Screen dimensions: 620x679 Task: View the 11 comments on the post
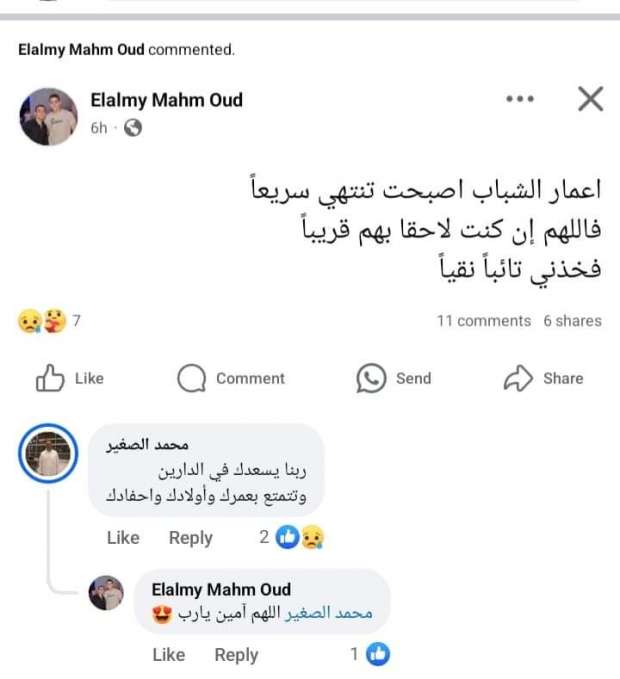(483, 321)
